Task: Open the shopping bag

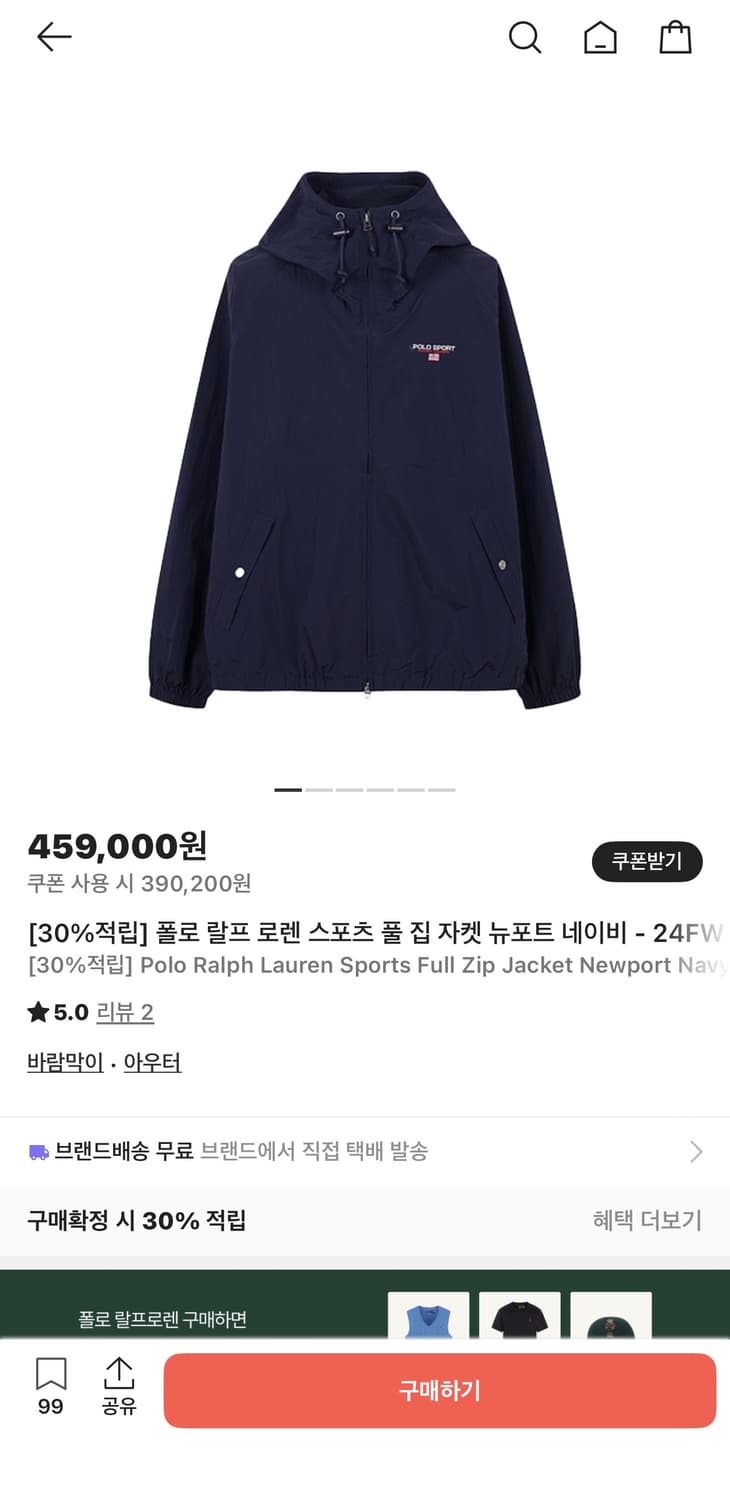Action: click(676, 37)
